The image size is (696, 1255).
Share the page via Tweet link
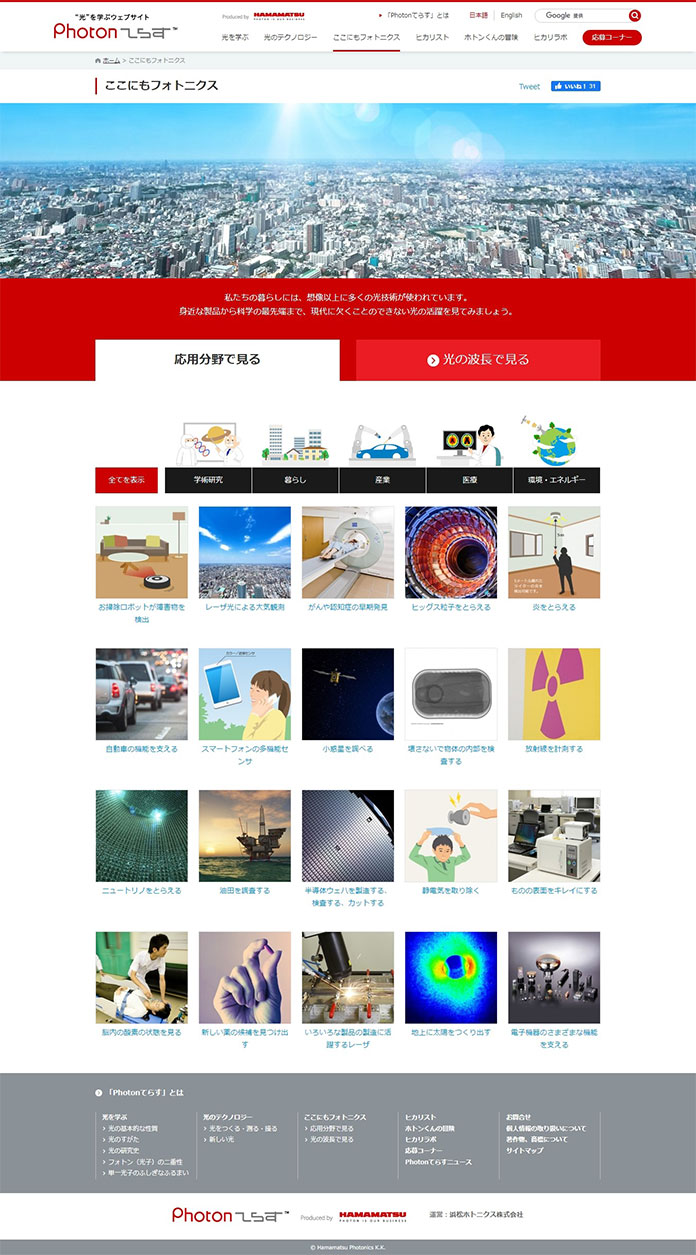(529, 86)
